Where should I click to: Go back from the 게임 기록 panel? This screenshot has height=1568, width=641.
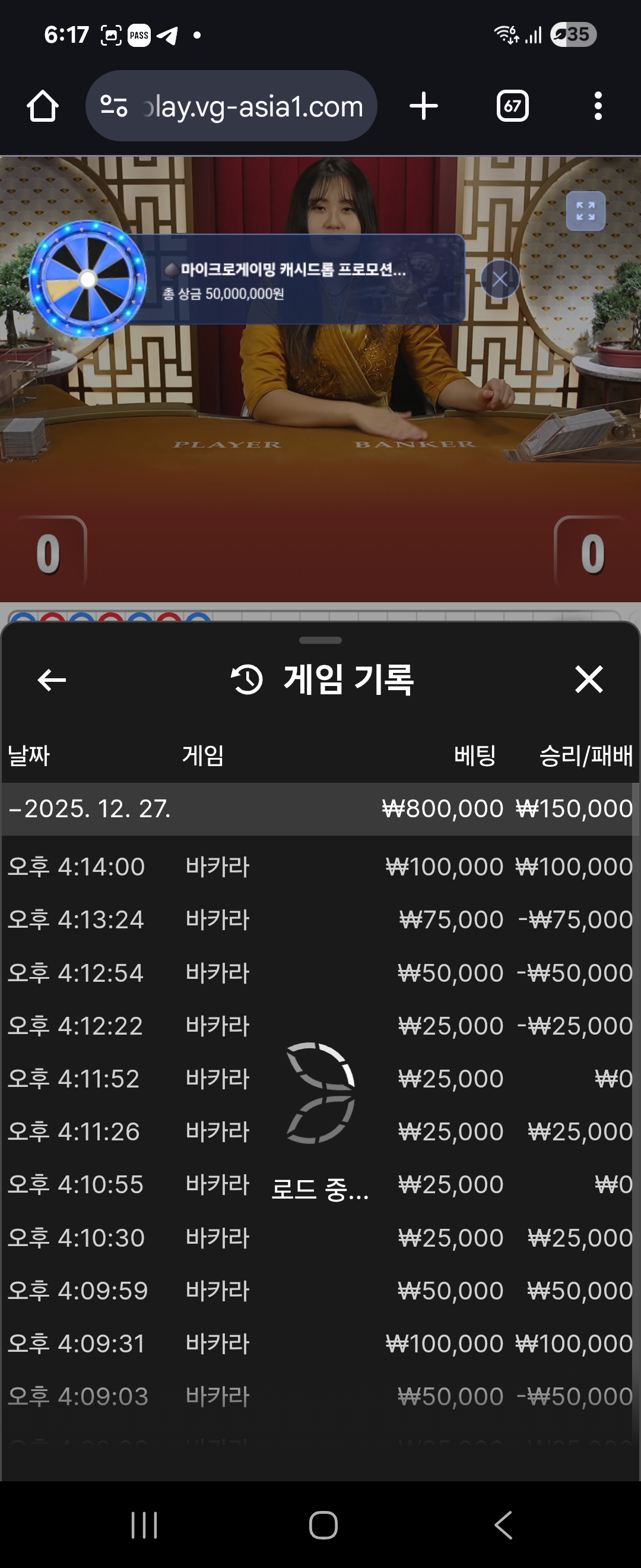pyautogui.click(x=52, y=680)
